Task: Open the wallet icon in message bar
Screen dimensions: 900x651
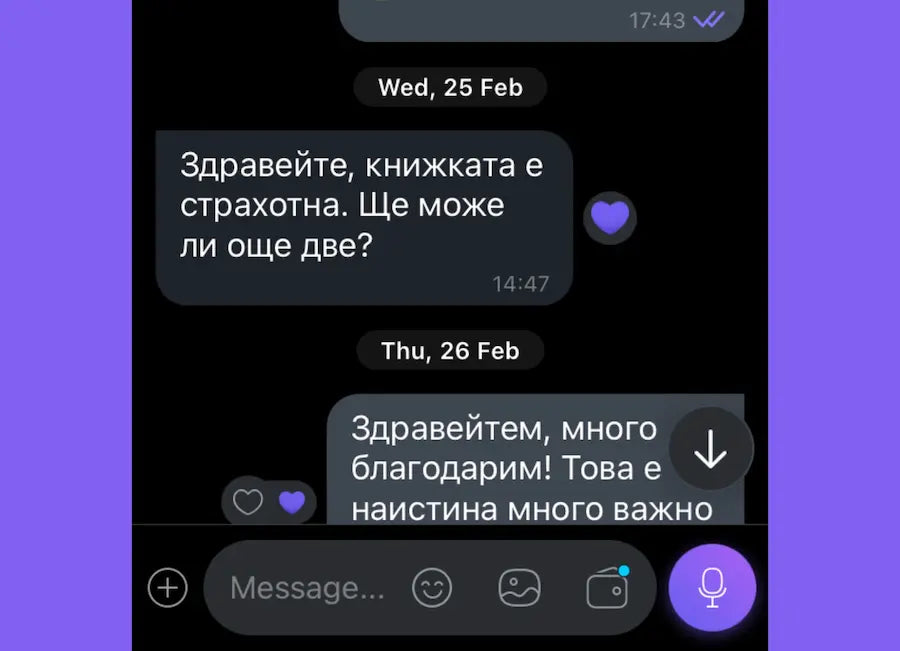Action: [x=607, y=588]
